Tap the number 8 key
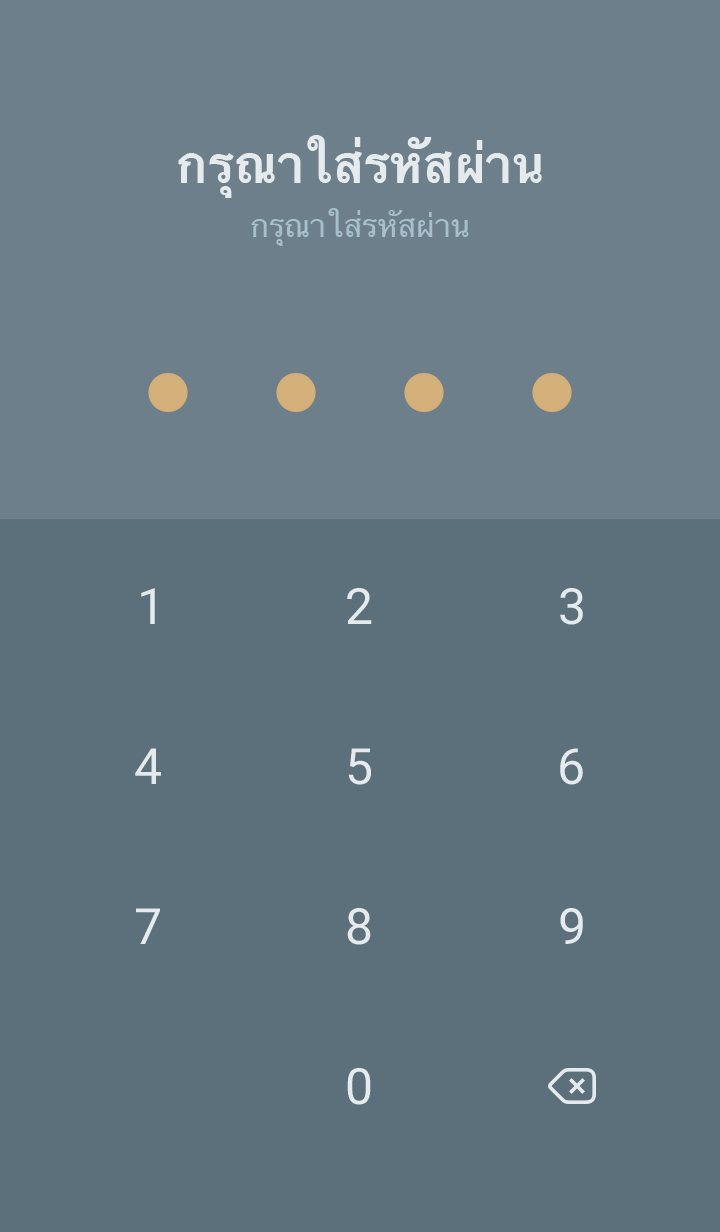Screen dimensions: 720x1232 click(x=359, y=927)
